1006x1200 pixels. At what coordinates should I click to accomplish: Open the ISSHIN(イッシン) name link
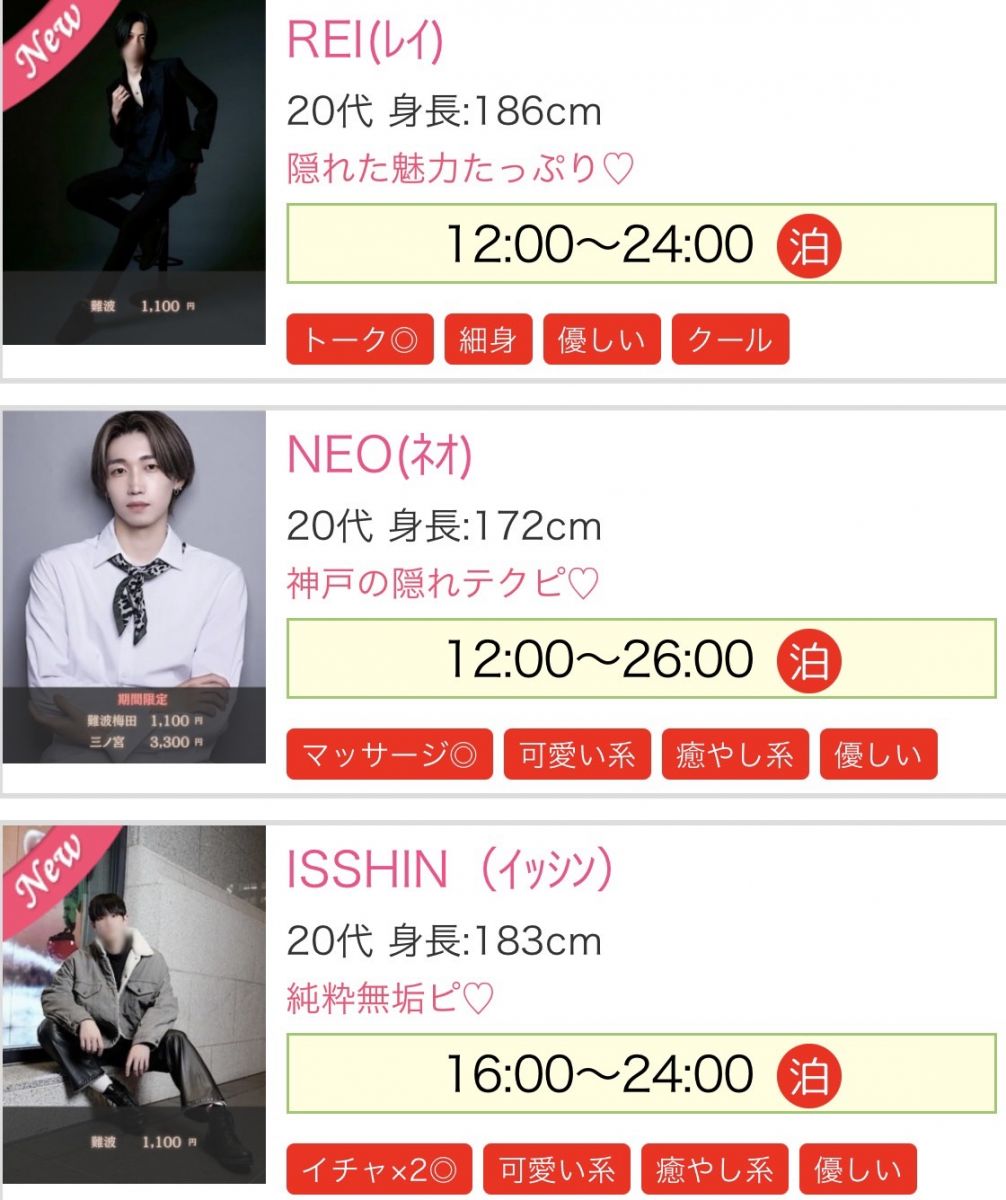point(449,871)
